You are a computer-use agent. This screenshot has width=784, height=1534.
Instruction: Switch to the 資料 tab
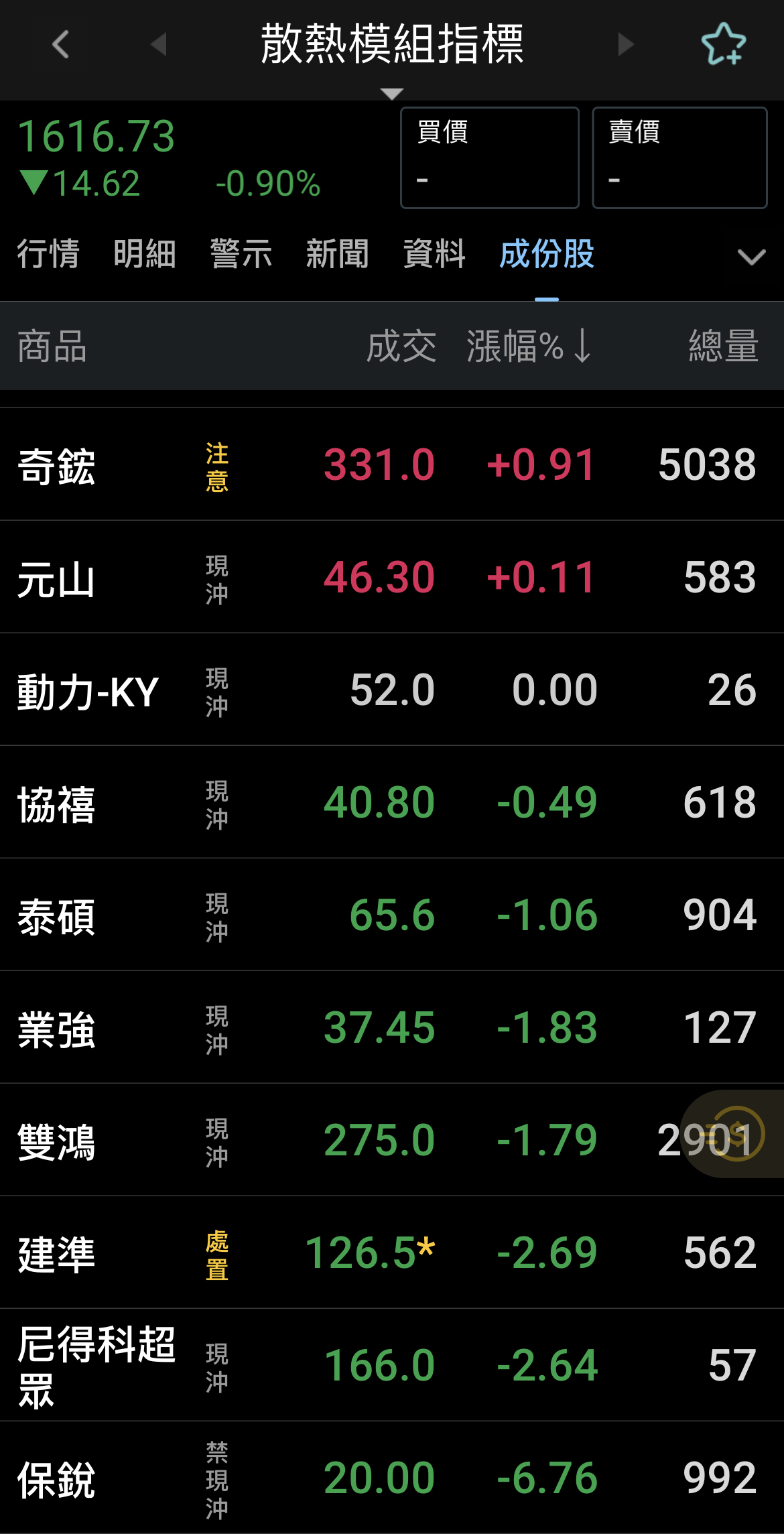coord(434,254)
